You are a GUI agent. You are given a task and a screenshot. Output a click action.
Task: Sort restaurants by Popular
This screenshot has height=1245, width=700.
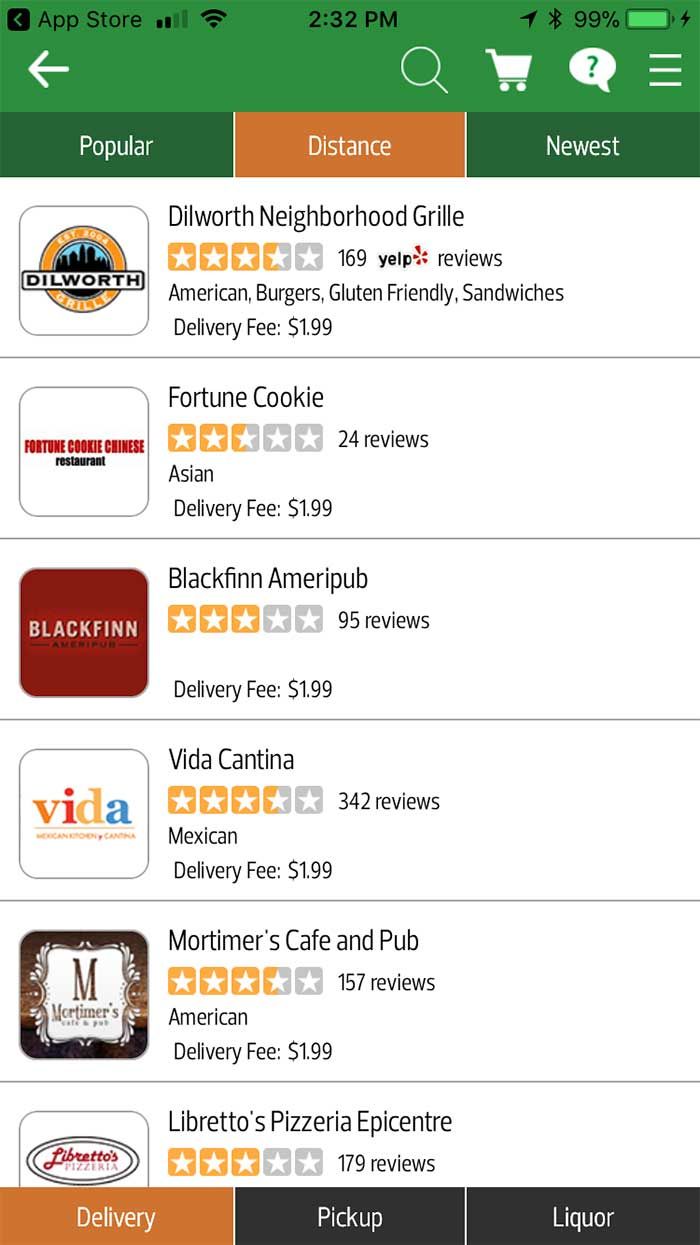coord(116,146)
